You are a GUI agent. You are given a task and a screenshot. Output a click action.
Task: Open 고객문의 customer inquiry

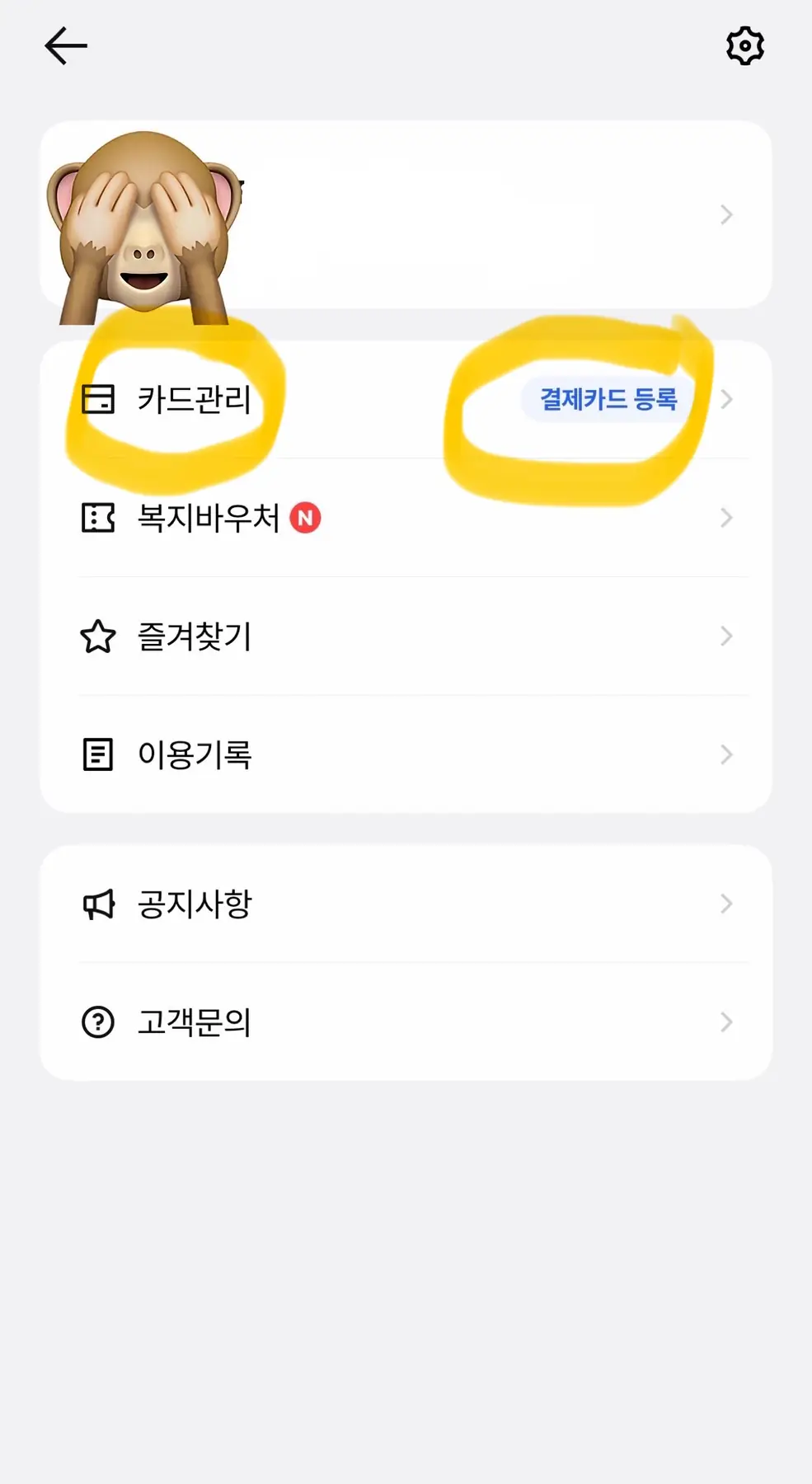(195, 1023)
